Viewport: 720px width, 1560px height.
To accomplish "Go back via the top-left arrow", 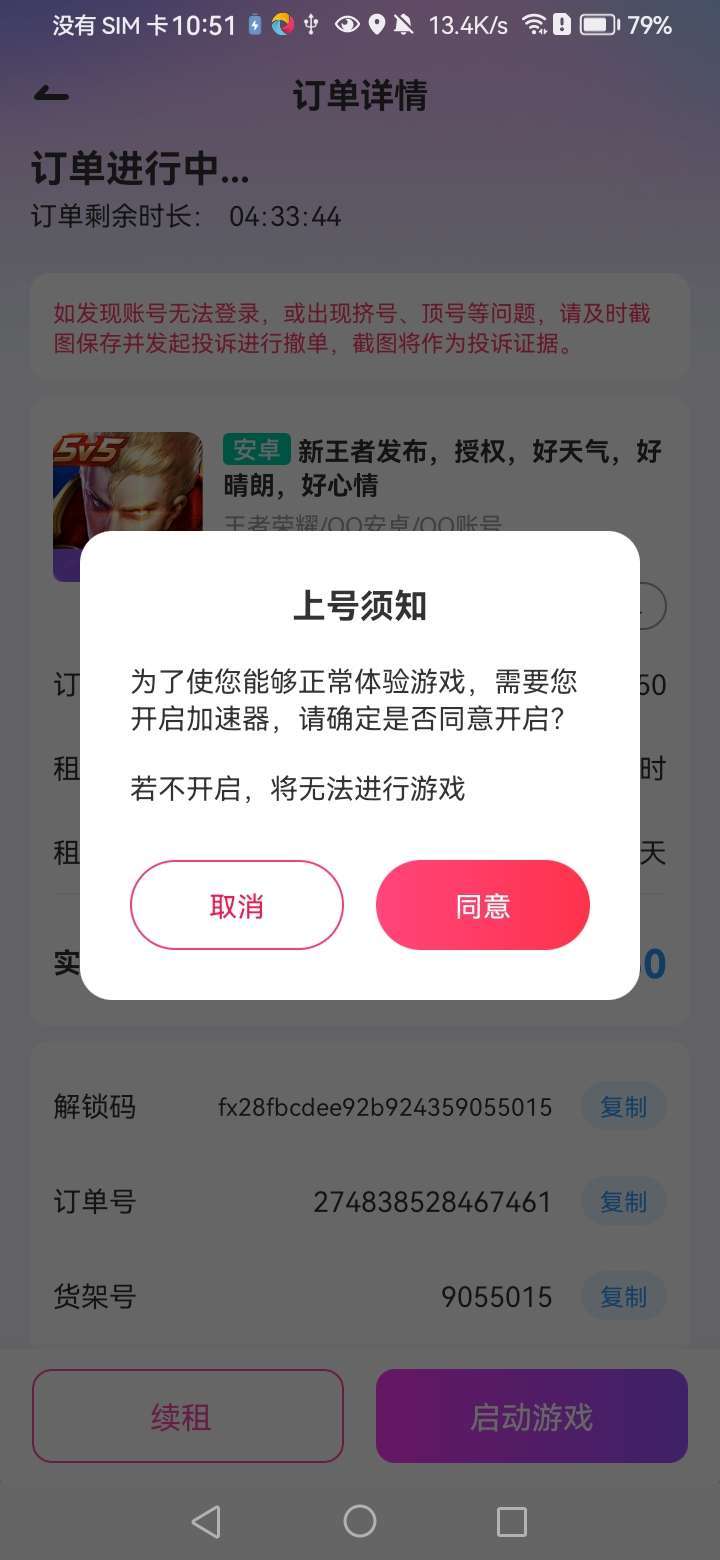I will click(52, 95).
